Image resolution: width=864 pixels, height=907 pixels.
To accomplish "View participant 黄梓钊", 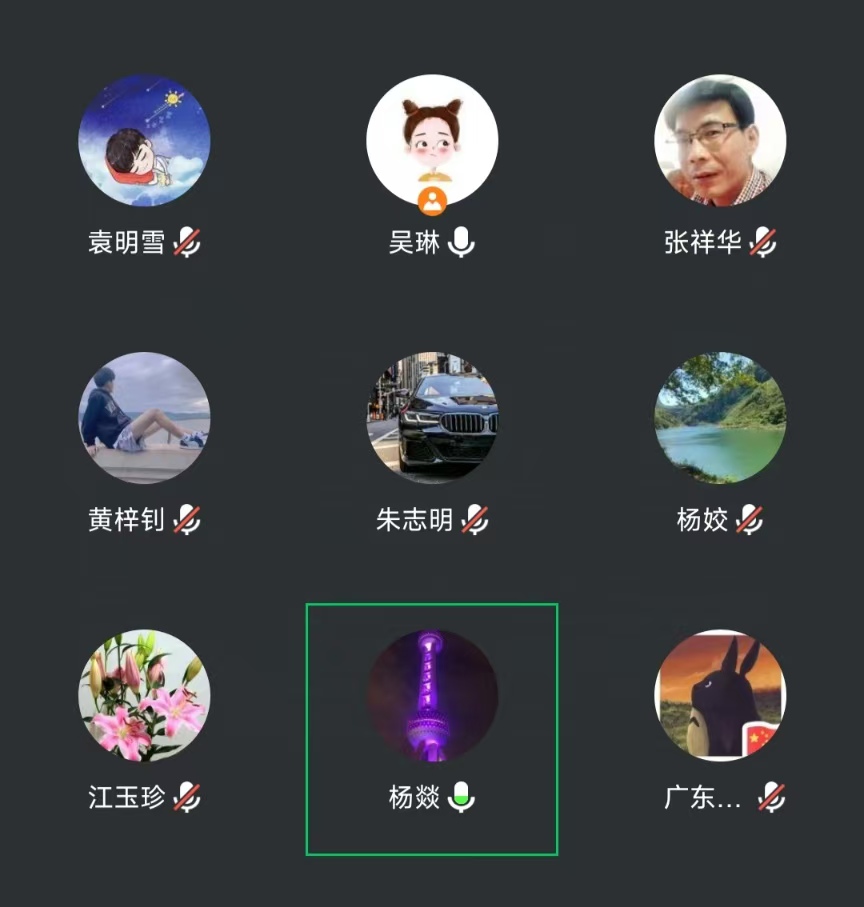I will click(x=144, y=418).
